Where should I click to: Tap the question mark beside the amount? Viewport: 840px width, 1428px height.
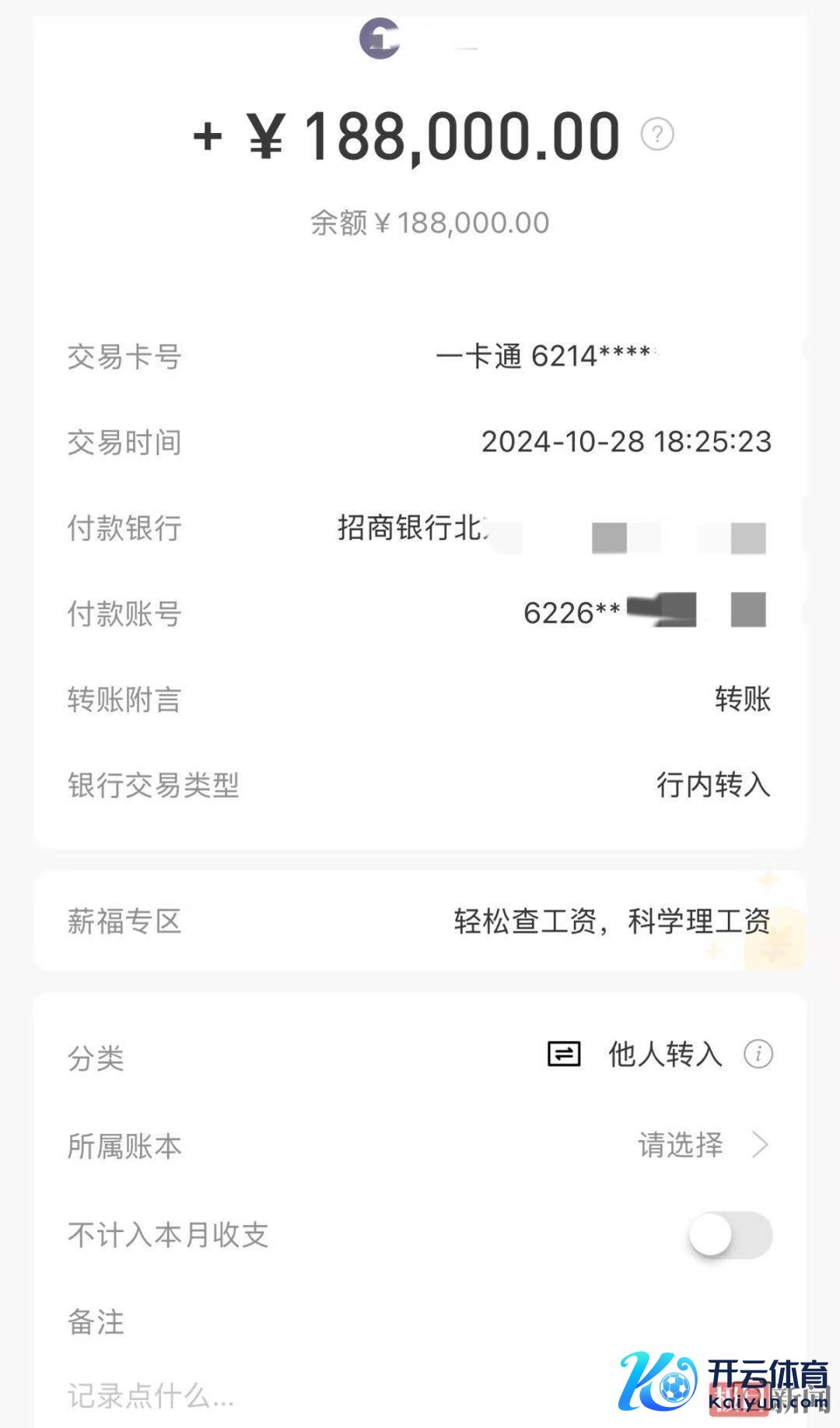(657, 135)
